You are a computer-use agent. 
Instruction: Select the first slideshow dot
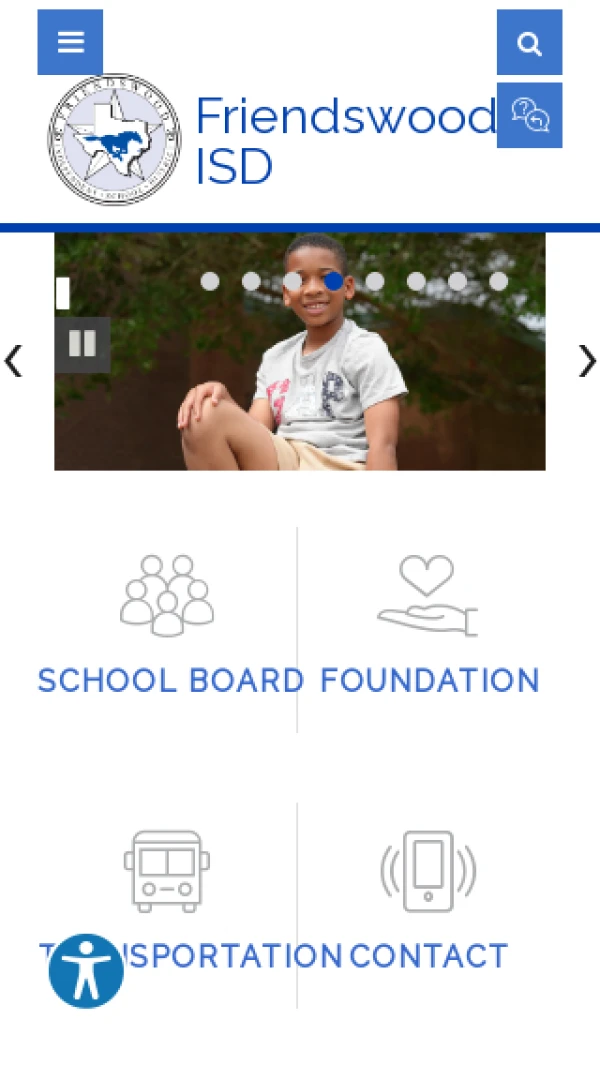[210, 281]
